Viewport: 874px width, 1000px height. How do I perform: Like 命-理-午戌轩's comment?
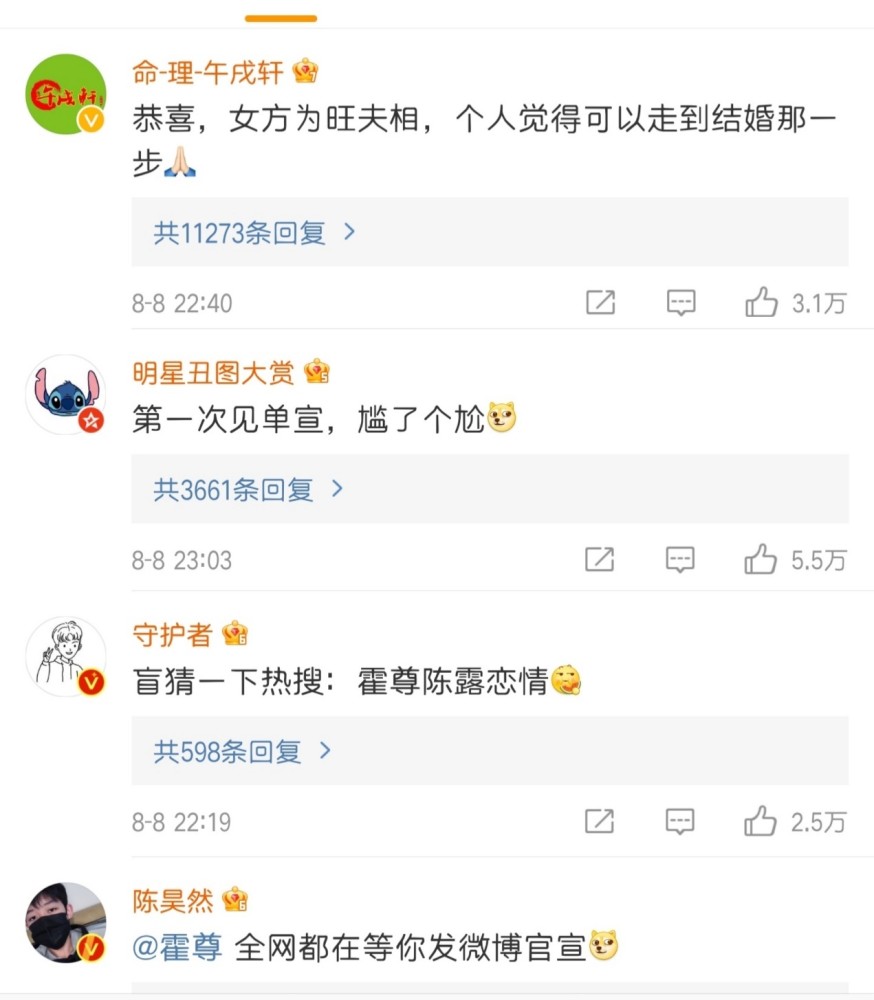pyautogui.click(x=762, y=303)
